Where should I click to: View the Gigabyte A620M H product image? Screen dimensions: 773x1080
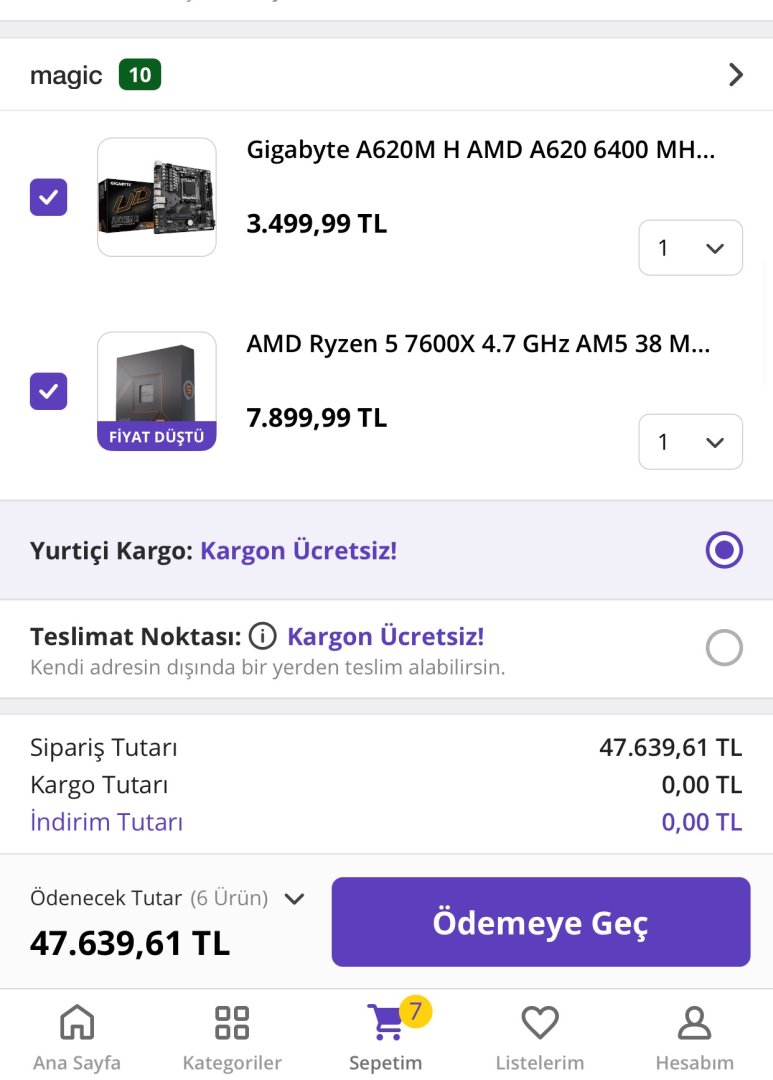(157, 197)
